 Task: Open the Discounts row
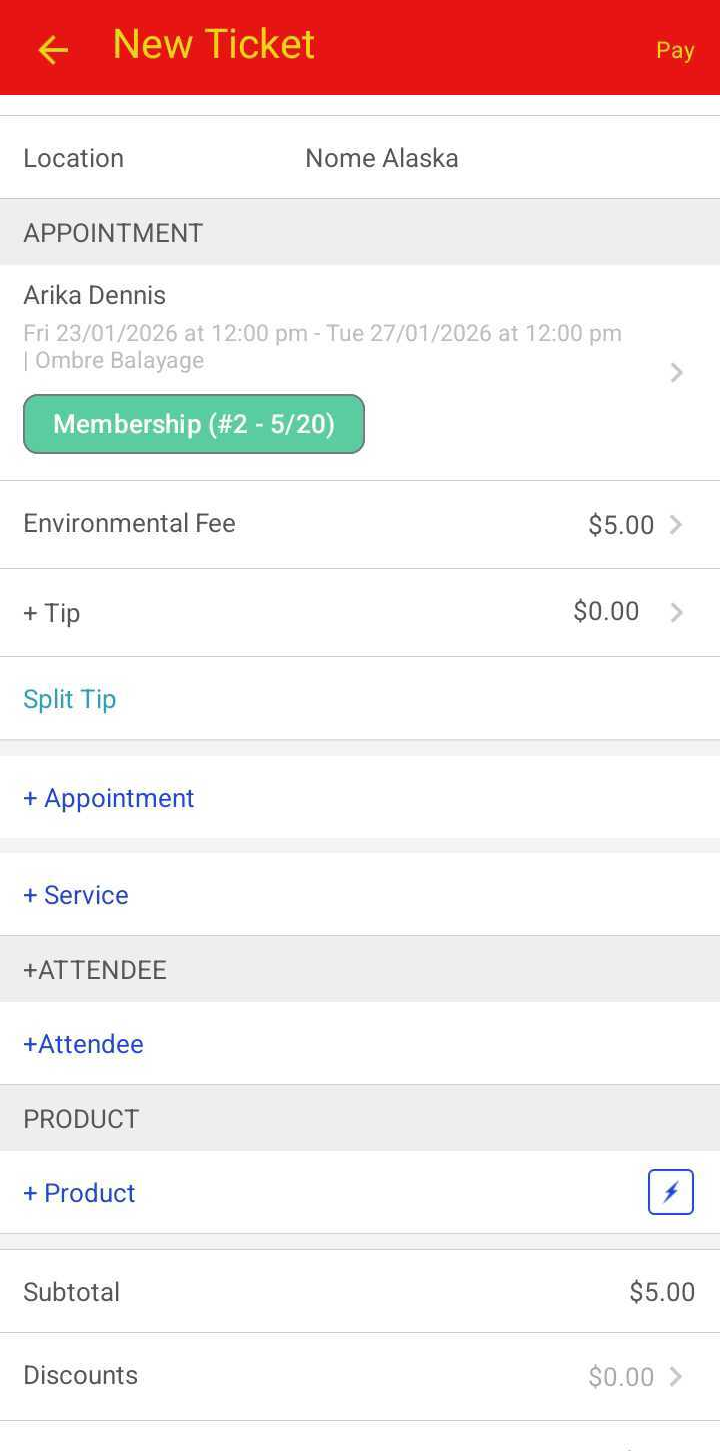(x=360, y=1376)
